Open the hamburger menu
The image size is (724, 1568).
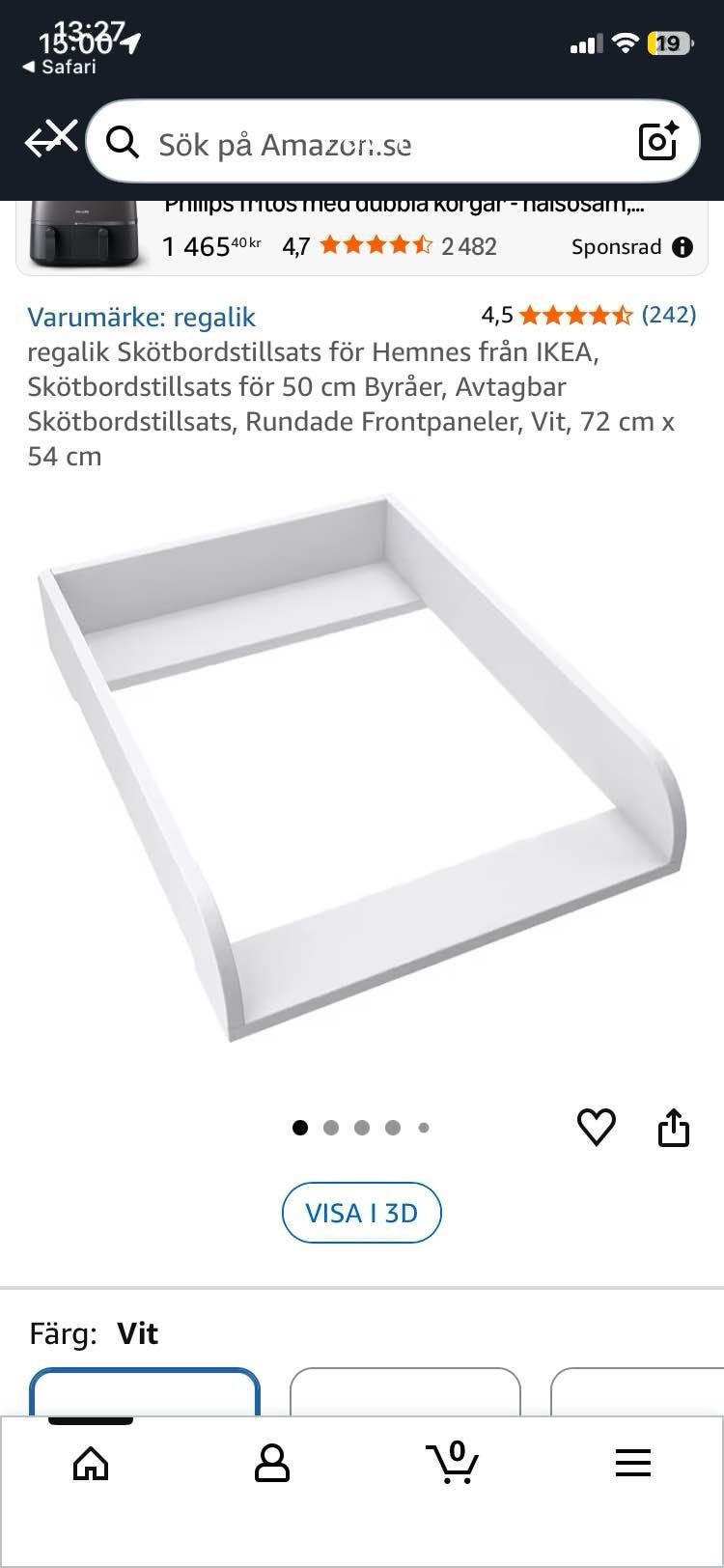(x=632, y=1465)
